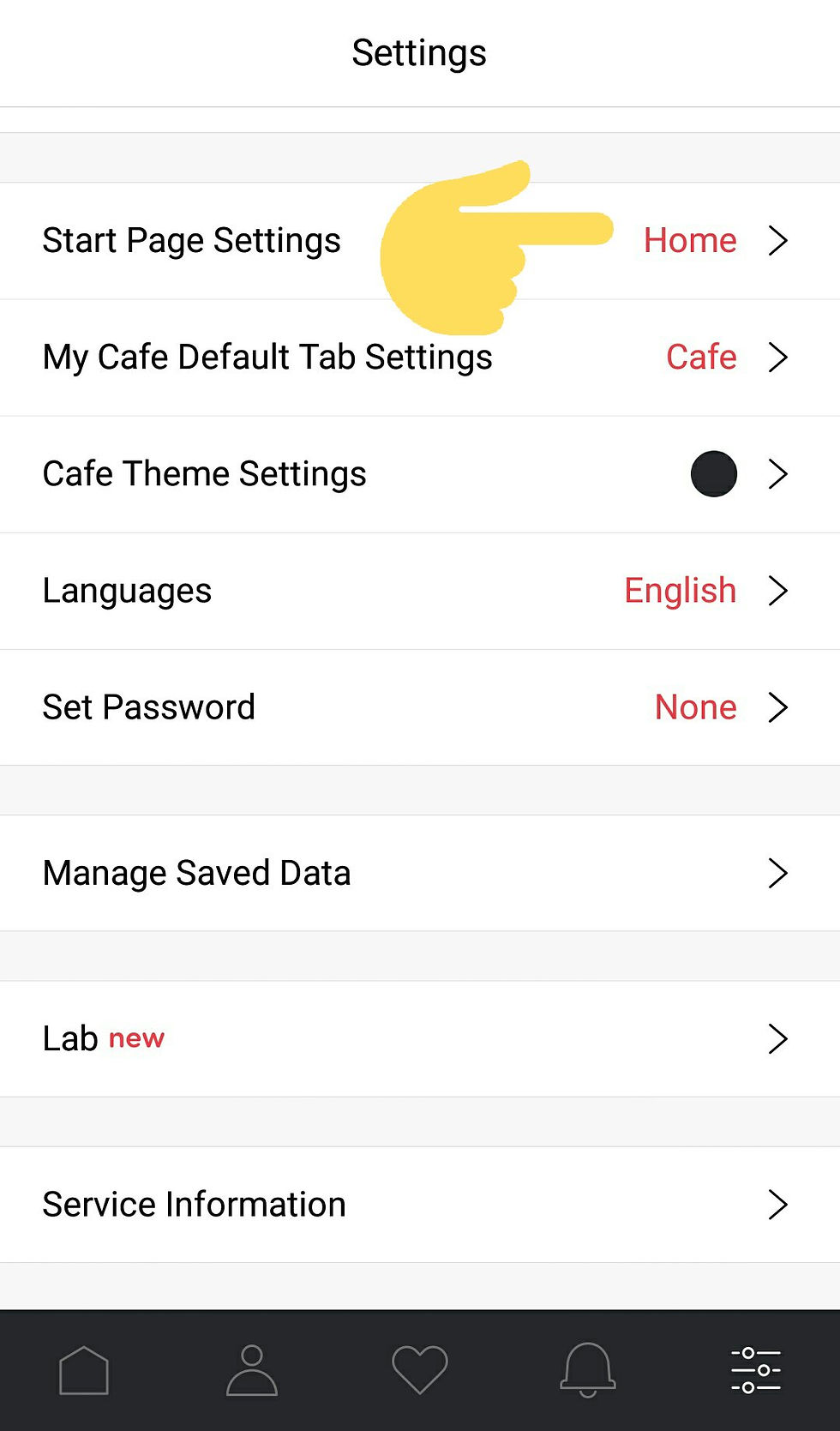Viewport: 840px width, 1431px height.
Task: Select the settings sliders tab
Action: [x=756, y=1370]
